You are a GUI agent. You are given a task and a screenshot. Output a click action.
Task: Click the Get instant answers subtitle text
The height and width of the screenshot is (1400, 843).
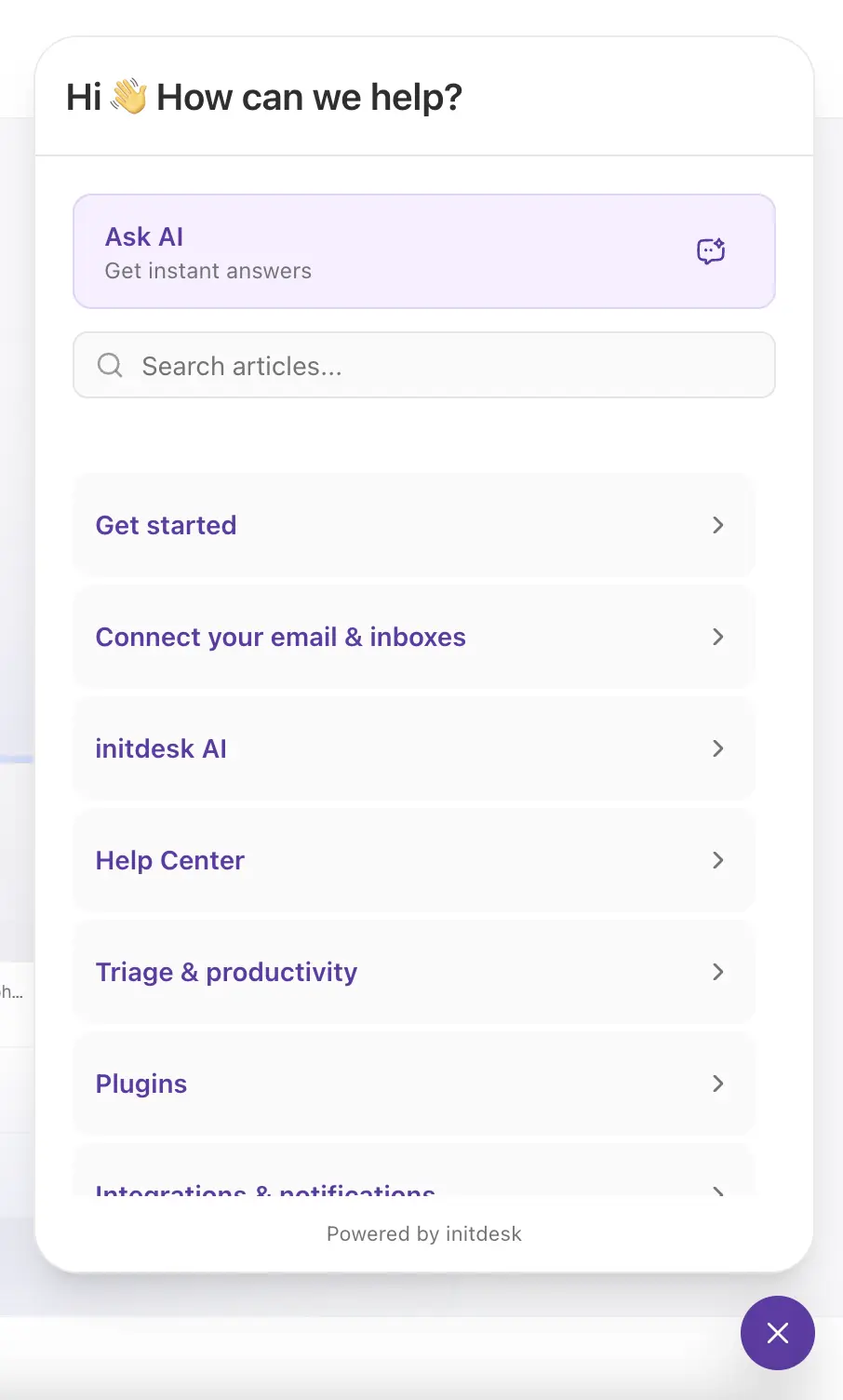click(207, 270)
